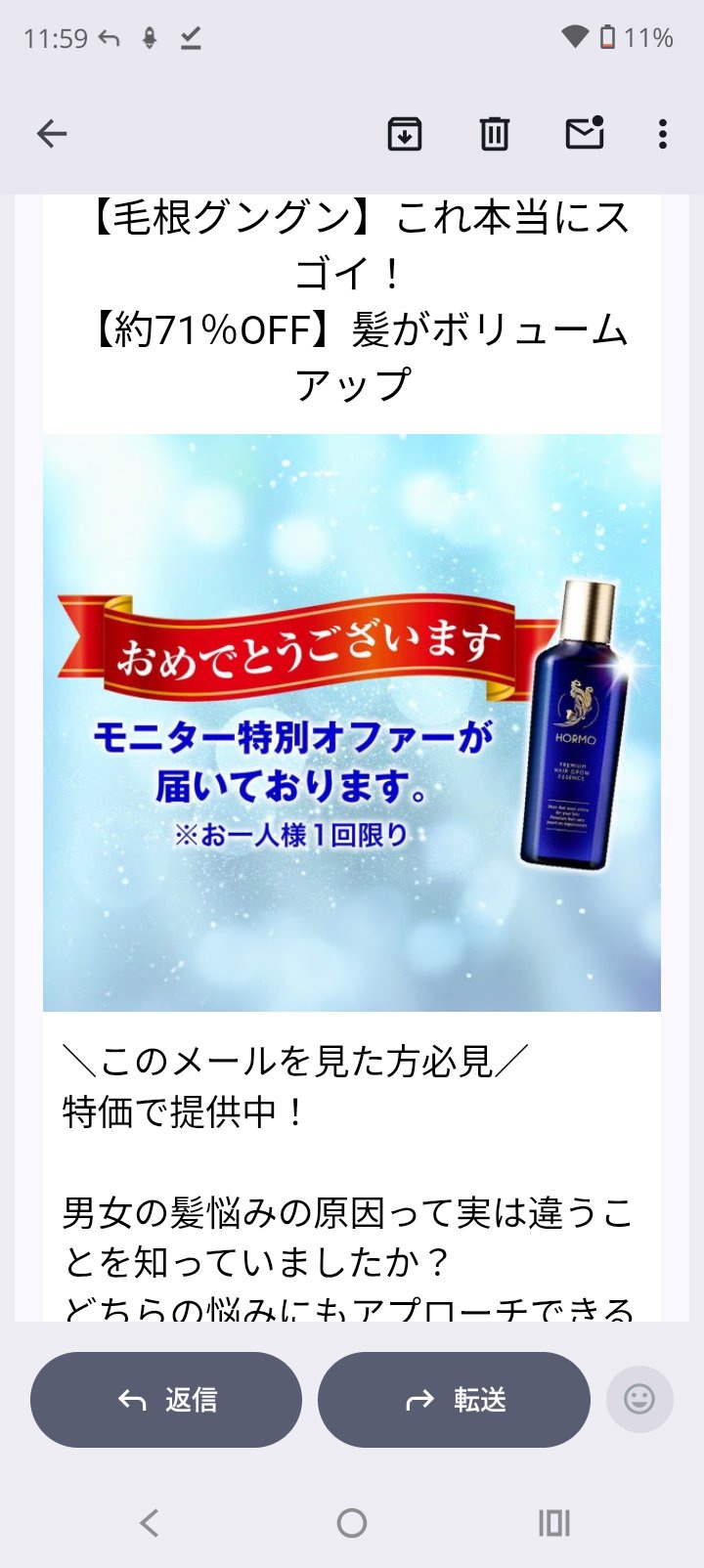Open recent apps from navigation bar
The height and width of the screenshot is (1568, 704).
(x=554, y=1522)
